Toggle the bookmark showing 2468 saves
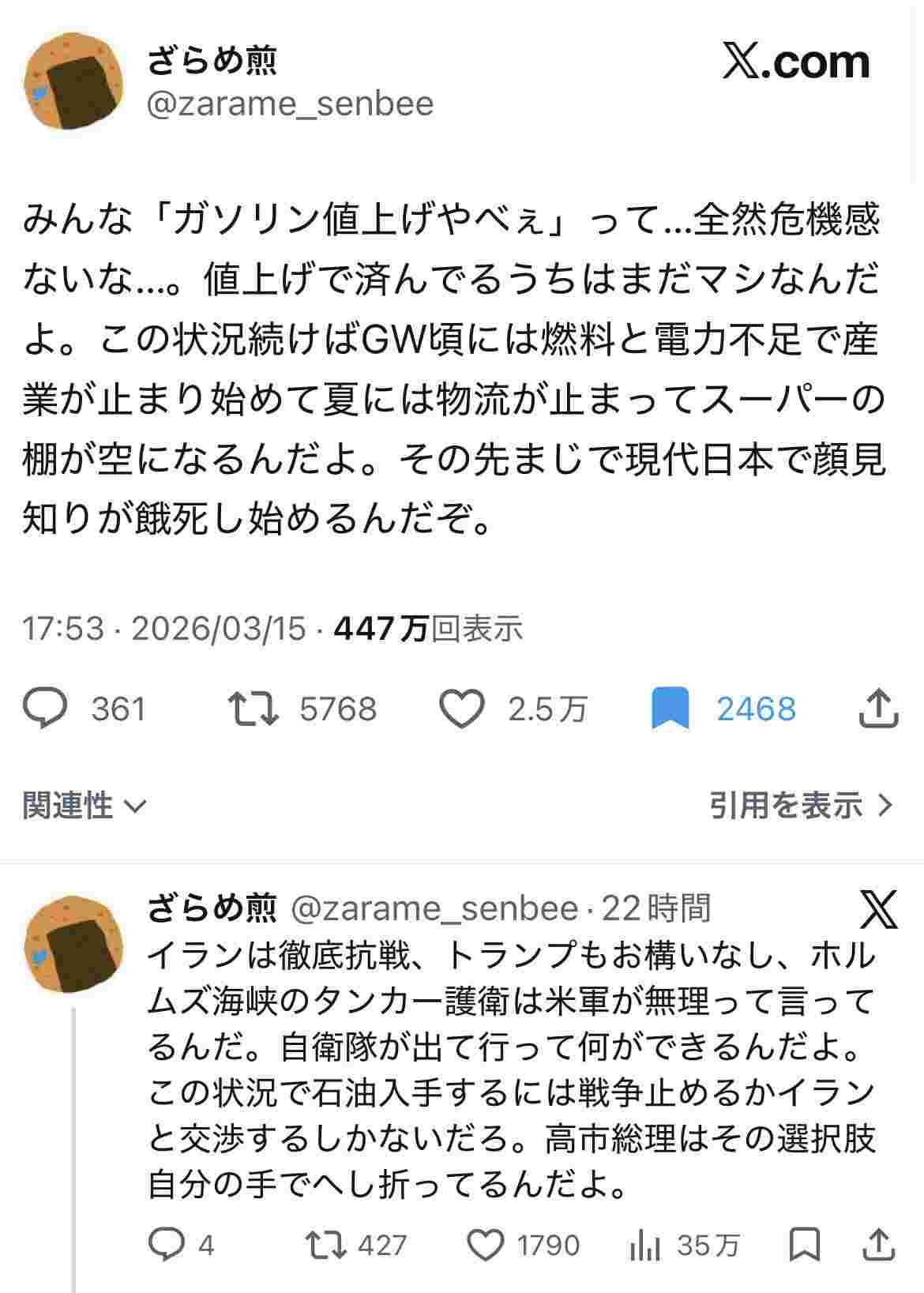 [x=670, y=709]
